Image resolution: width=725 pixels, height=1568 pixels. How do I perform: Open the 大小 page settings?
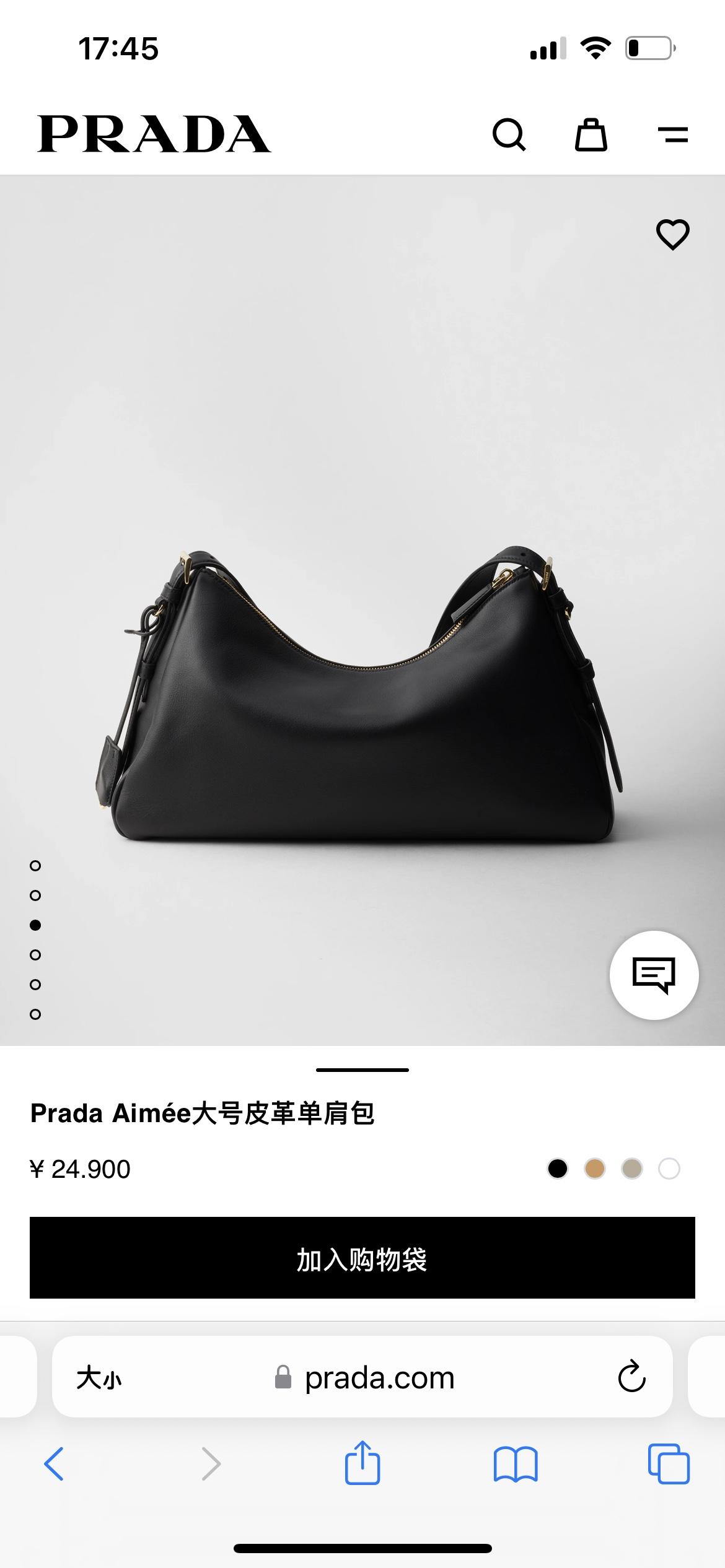coord(99,1379)
